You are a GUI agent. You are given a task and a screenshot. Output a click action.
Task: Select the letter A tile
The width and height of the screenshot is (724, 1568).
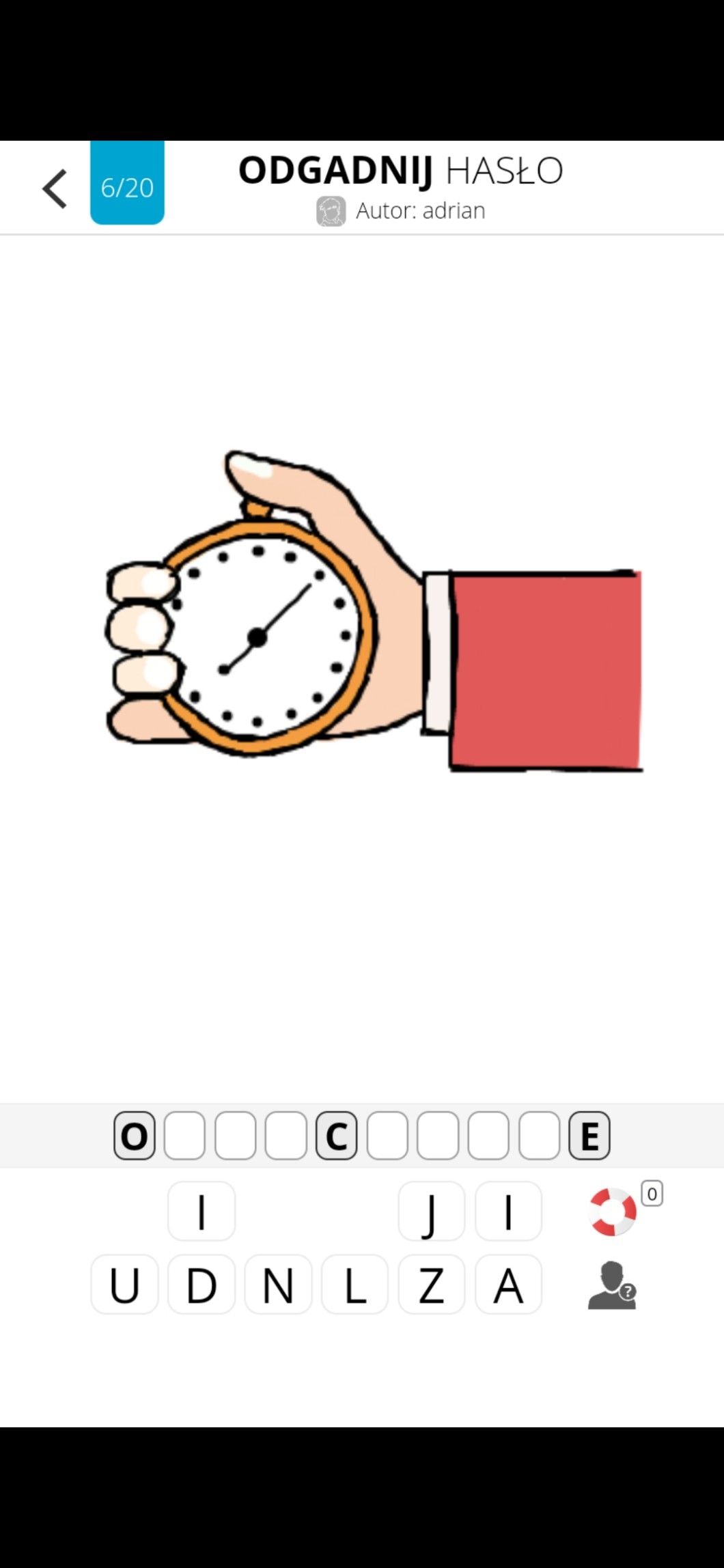(x=508, y=1284)
